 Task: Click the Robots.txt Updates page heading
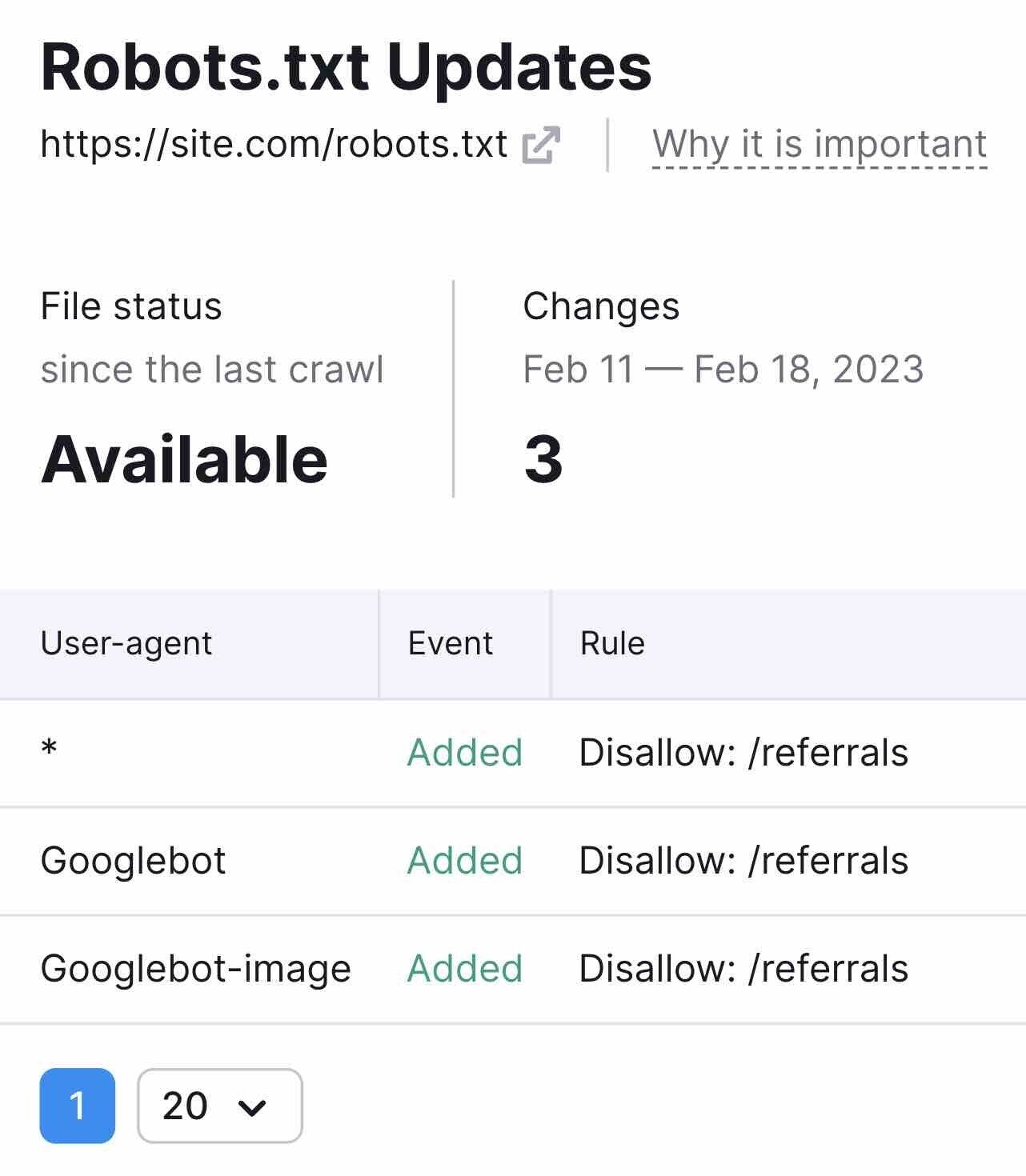[x=347, y=68]
